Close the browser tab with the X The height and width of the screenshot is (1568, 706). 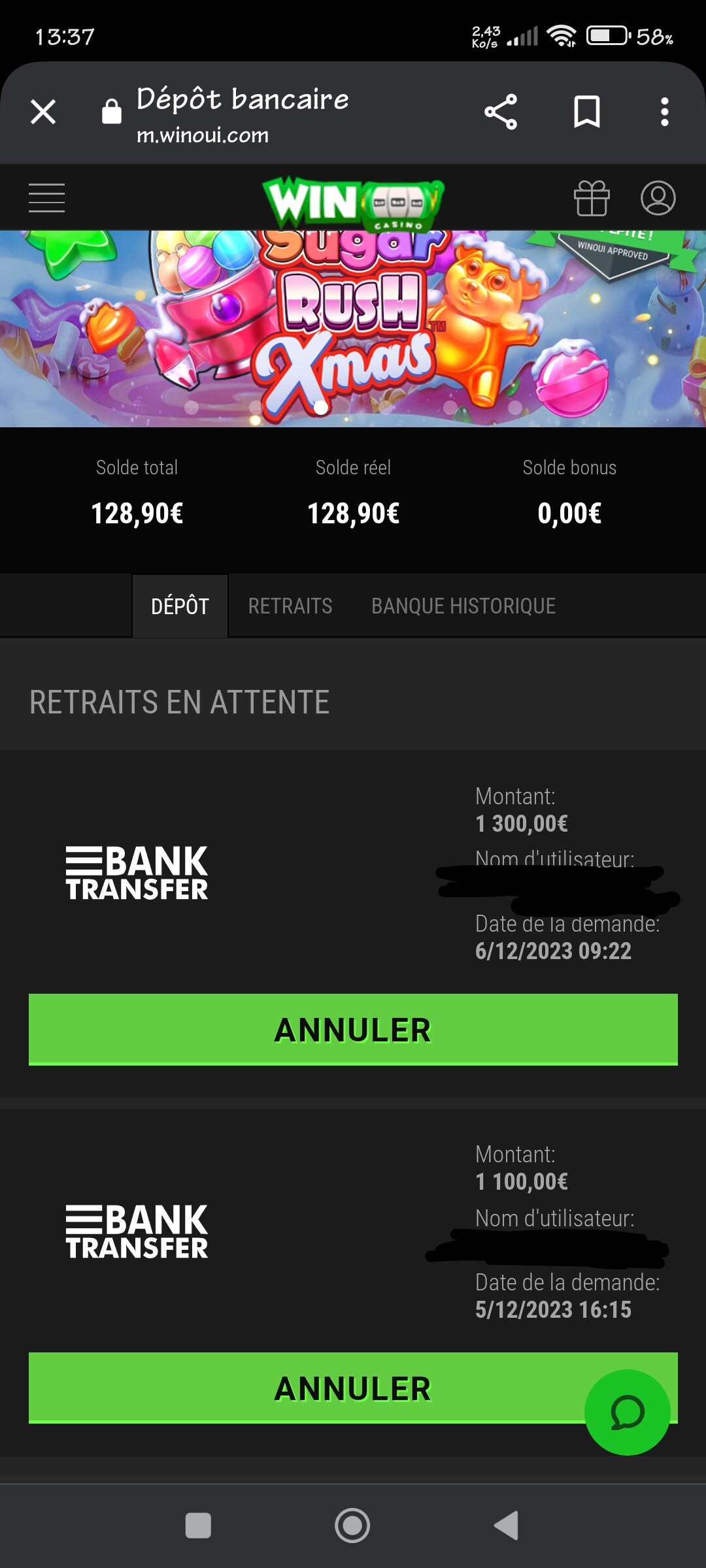coord(43,112)
